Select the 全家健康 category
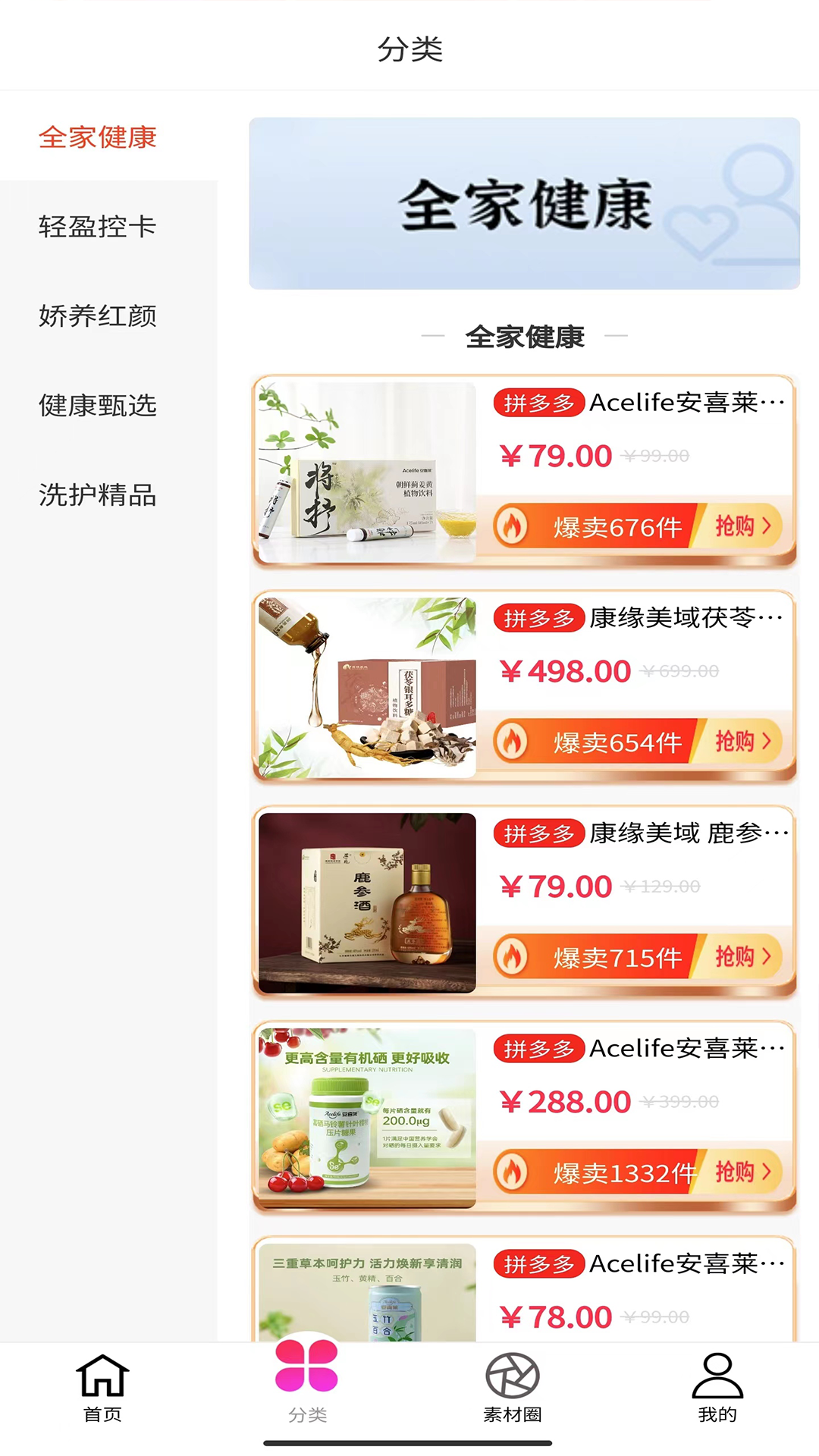Viewport: 819px width, 1456px height. click(x=98, y=137)
